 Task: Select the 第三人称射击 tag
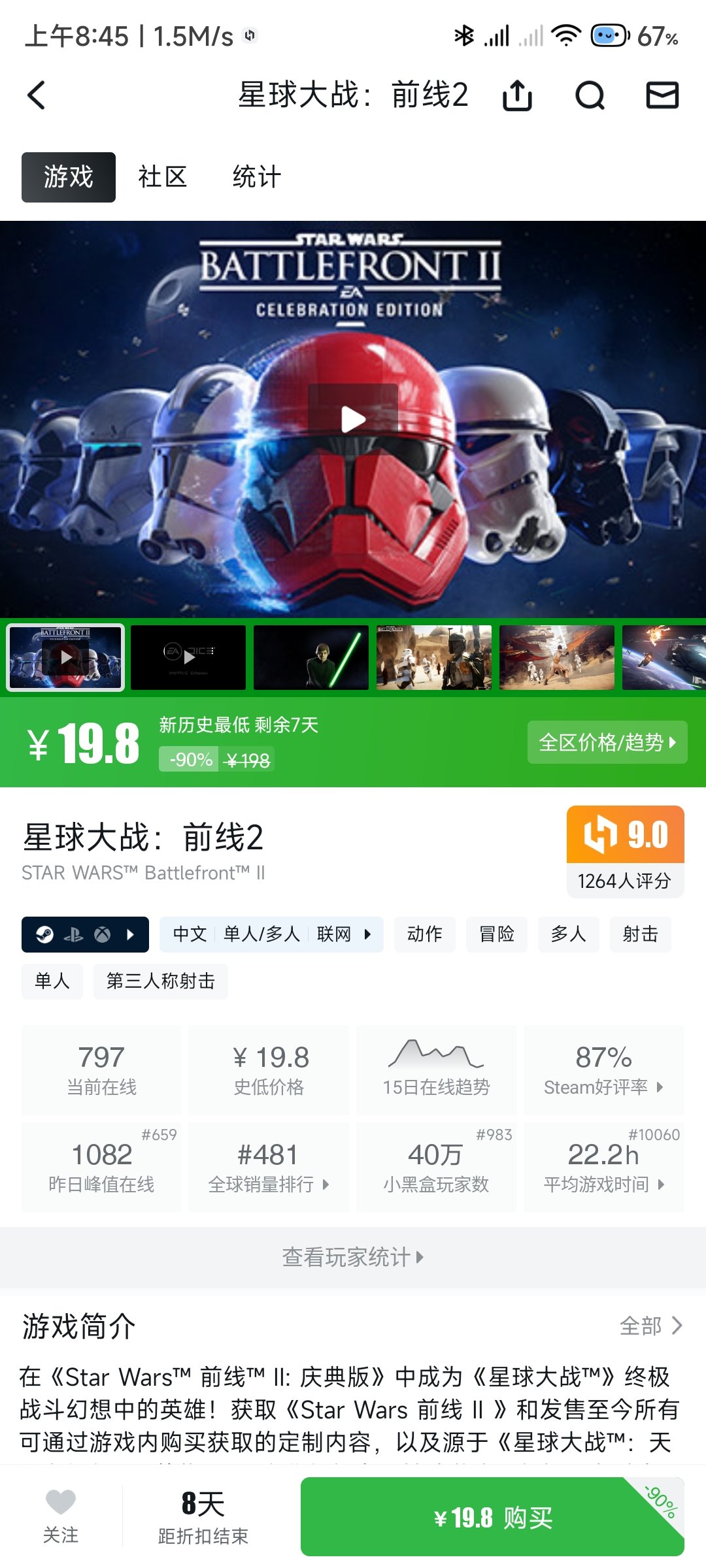point(160,981)
